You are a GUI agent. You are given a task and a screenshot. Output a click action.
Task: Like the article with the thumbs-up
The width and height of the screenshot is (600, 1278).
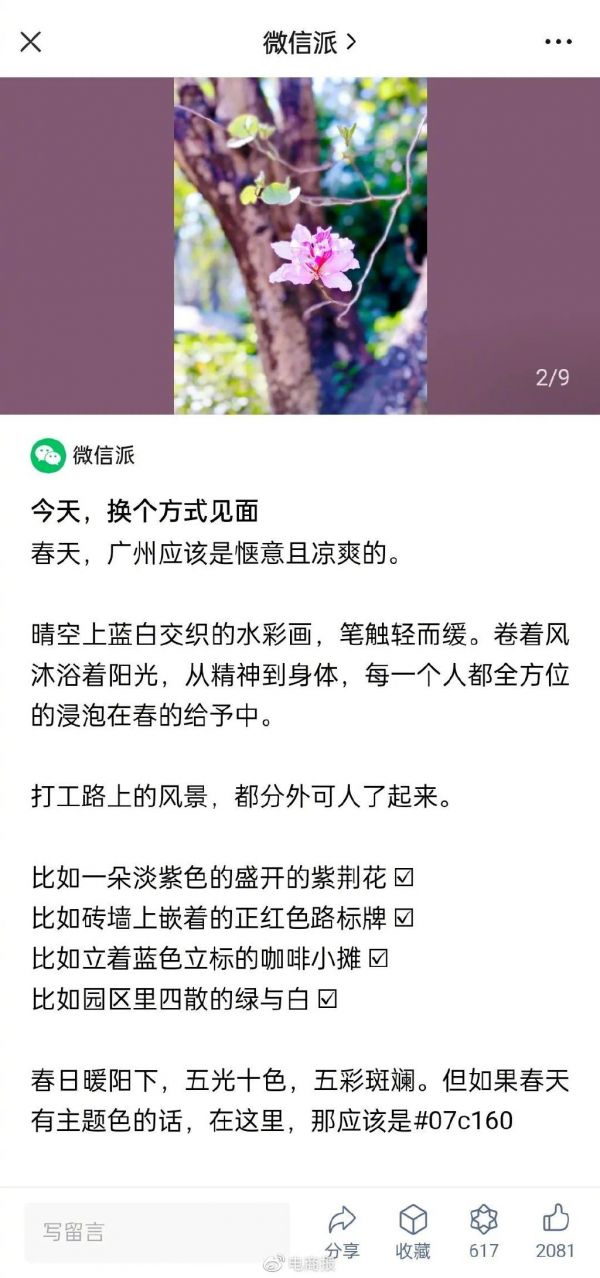pos(555,1231)
